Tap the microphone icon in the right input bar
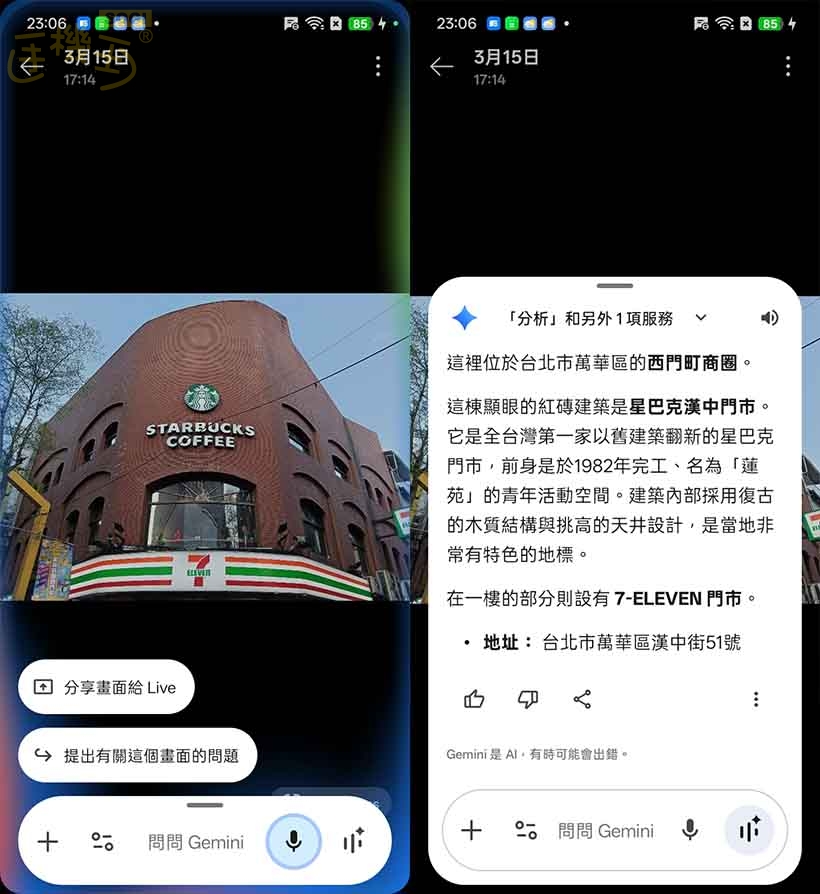 pyautogui.click(x=691, y=830)
